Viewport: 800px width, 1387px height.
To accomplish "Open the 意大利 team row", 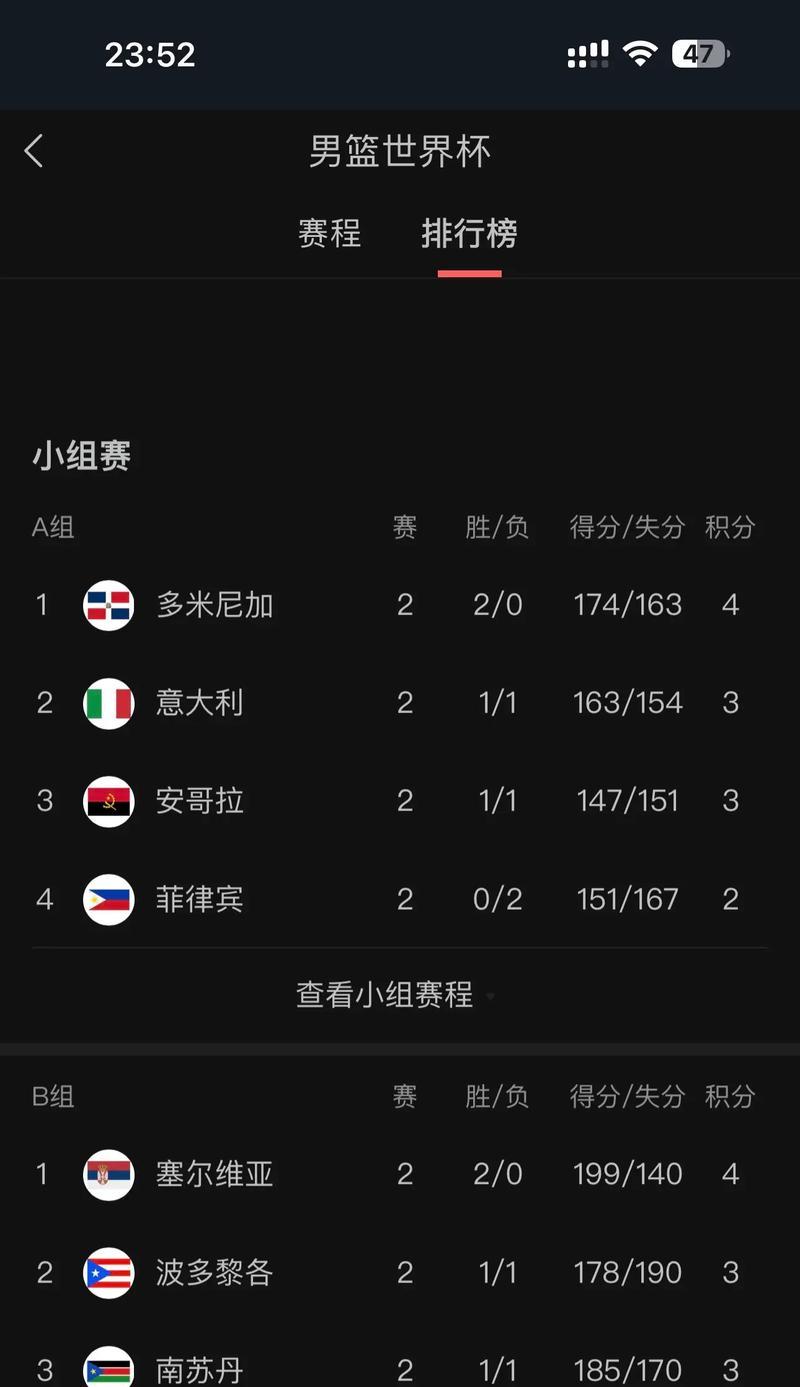I will tap(400, 703).
